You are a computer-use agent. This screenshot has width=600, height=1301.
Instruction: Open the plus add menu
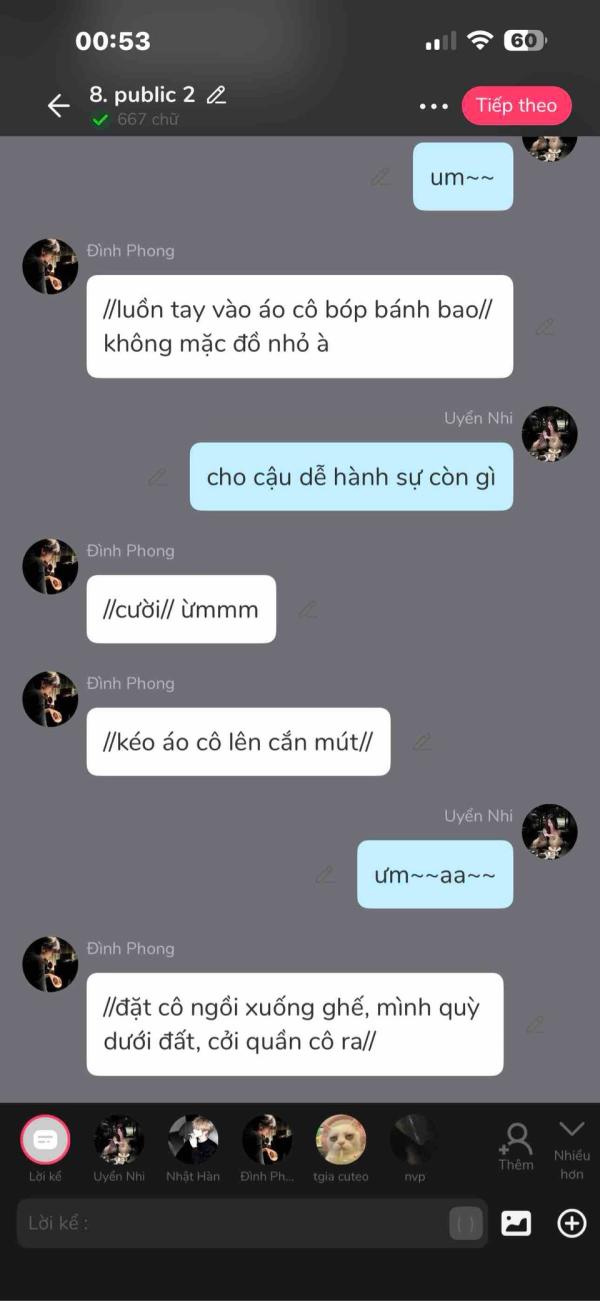(572, 1223)
